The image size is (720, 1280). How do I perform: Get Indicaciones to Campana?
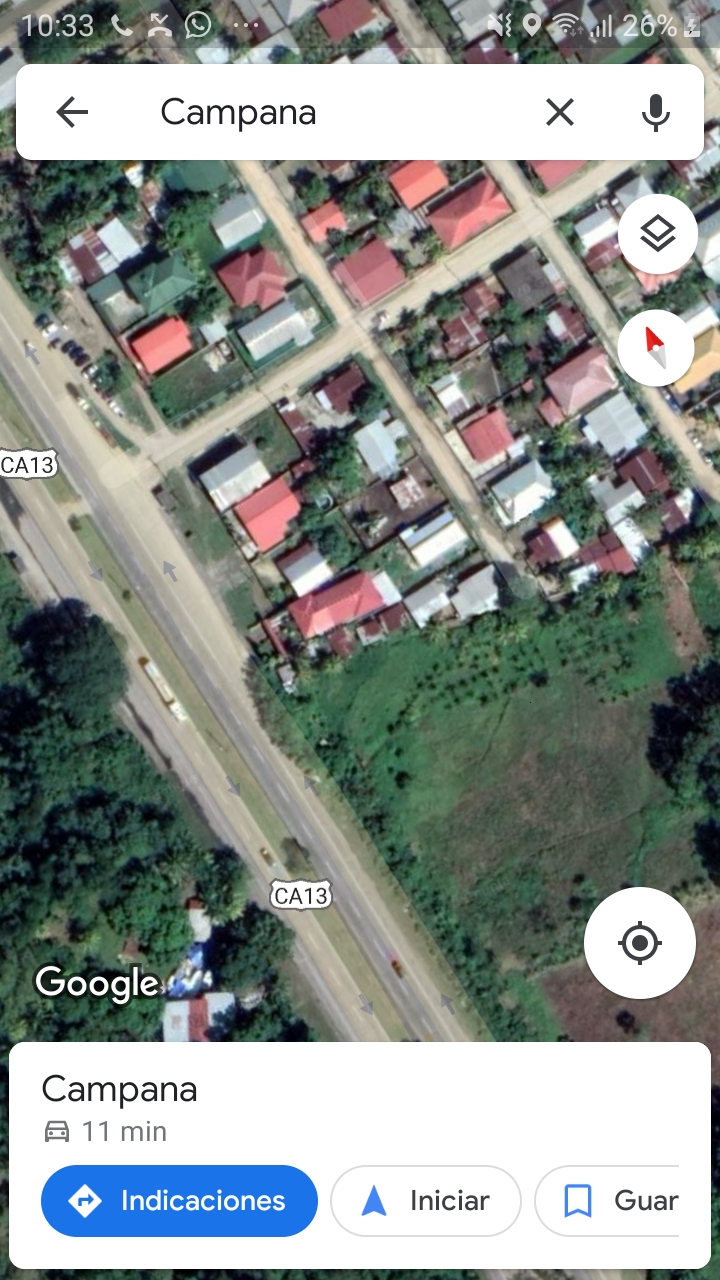point(179,1201)
